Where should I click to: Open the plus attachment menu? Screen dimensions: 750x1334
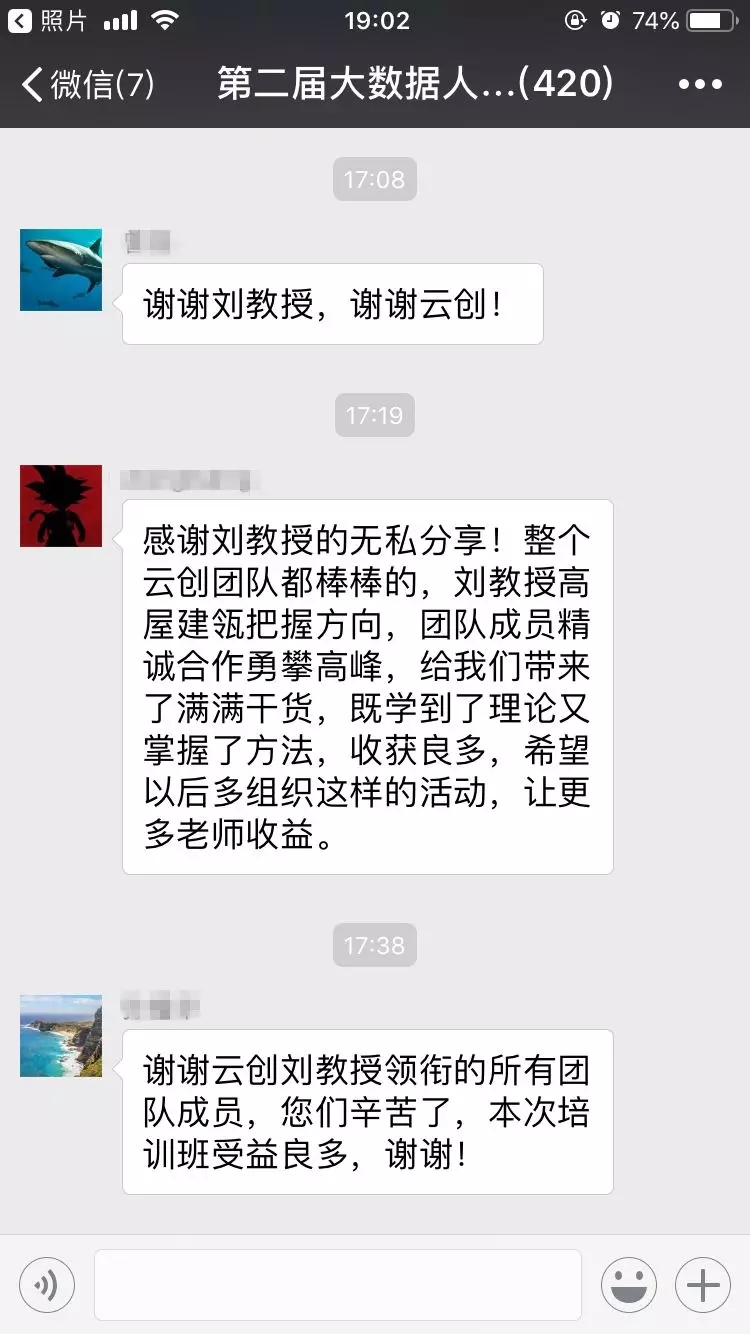pos(703,1285)
